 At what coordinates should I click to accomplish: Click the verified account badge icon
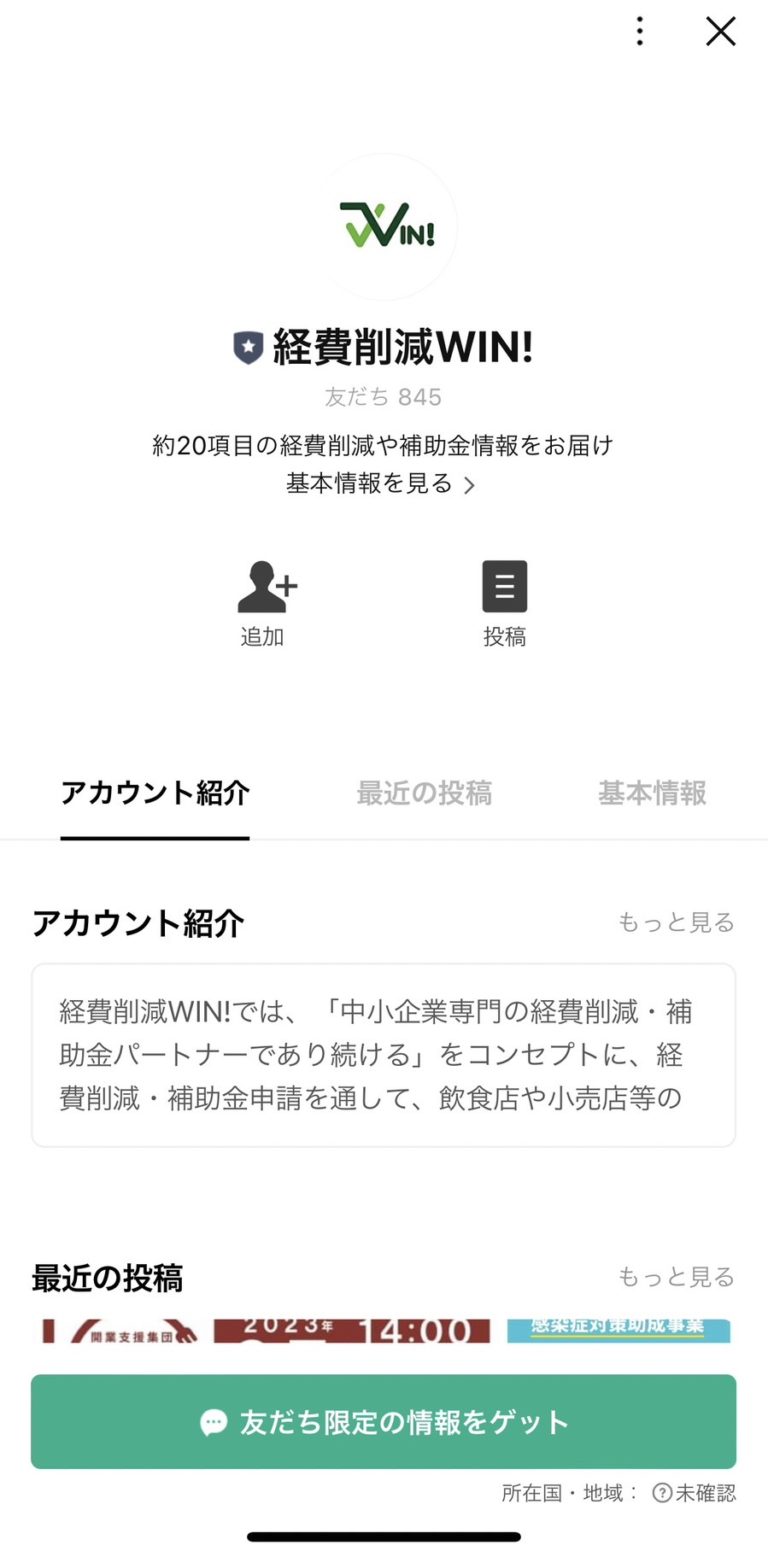click(249, 348)
